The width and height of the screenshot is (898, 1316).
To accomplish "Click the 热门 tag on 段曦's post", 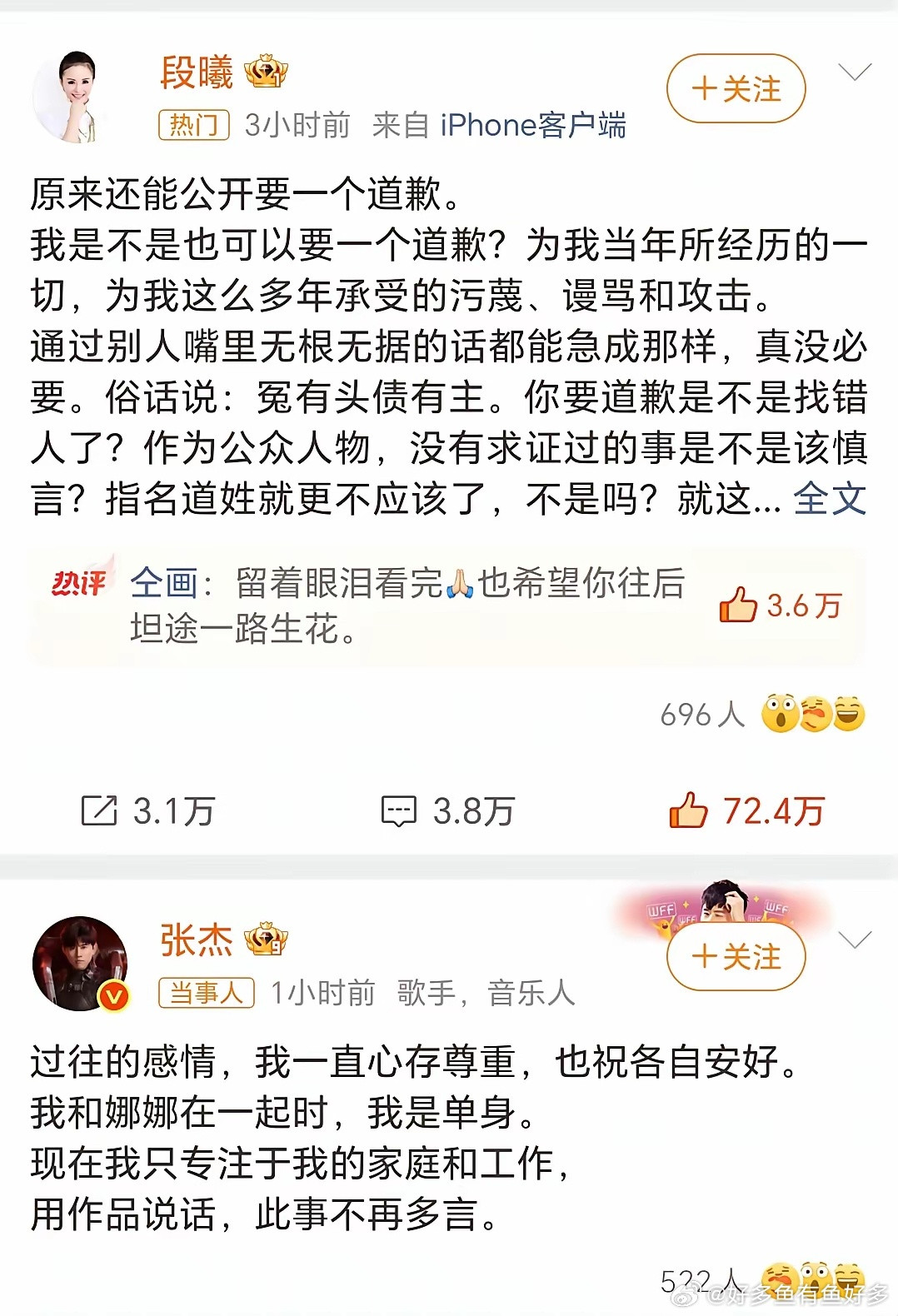I will coord(195,125).
